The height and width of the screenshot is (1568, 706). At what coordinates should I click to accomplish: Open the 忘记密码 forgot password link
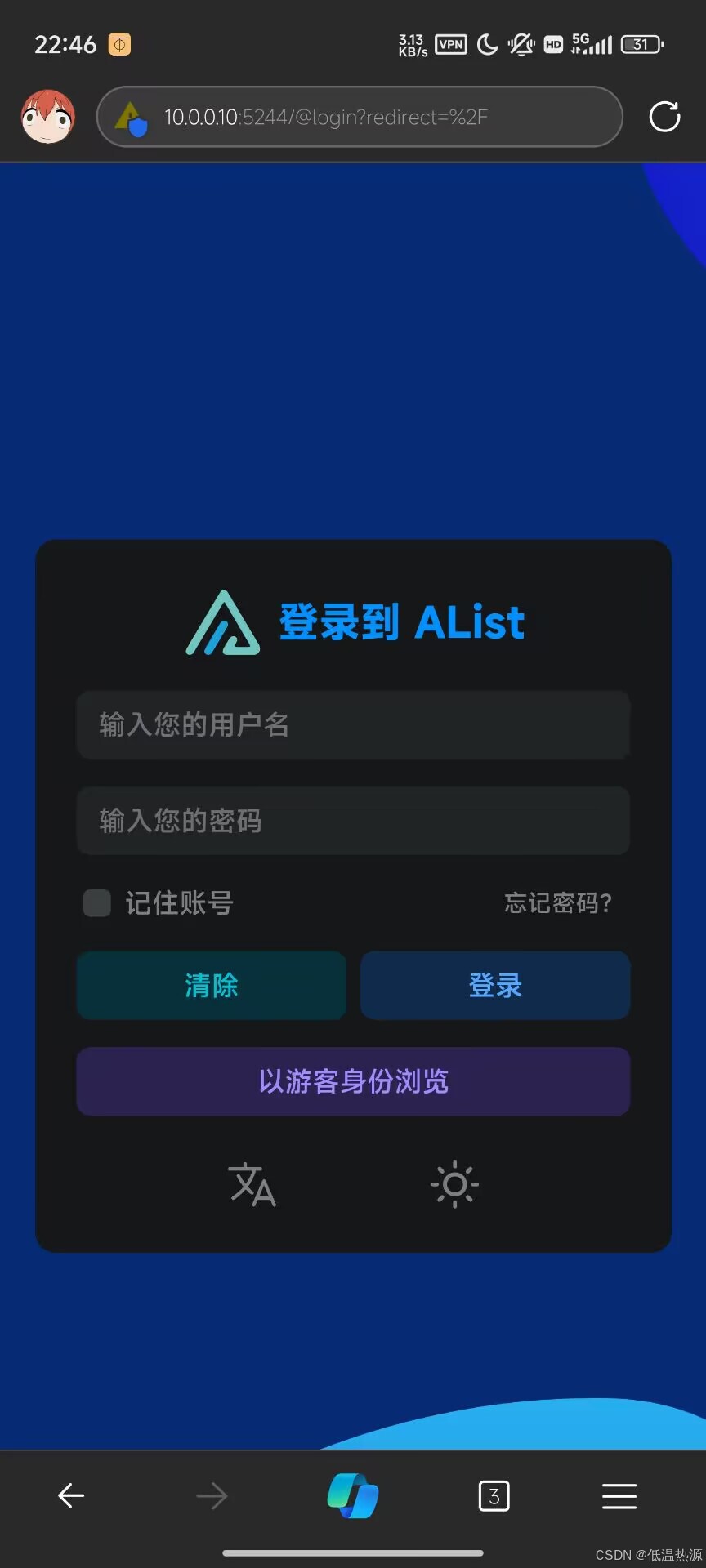coord(558,903)
